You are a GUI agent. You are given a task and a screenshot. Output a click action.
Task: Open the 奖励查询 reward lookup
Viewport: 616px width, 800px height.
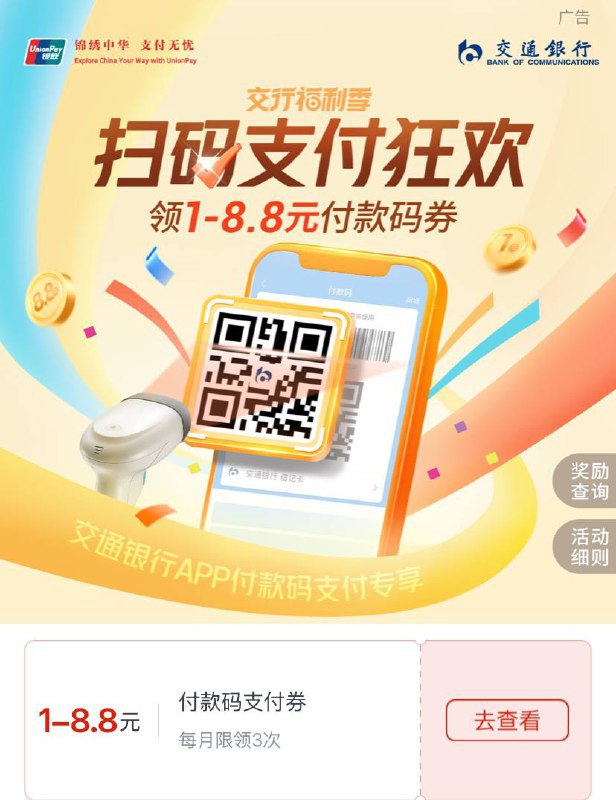[x=589, y=481]
